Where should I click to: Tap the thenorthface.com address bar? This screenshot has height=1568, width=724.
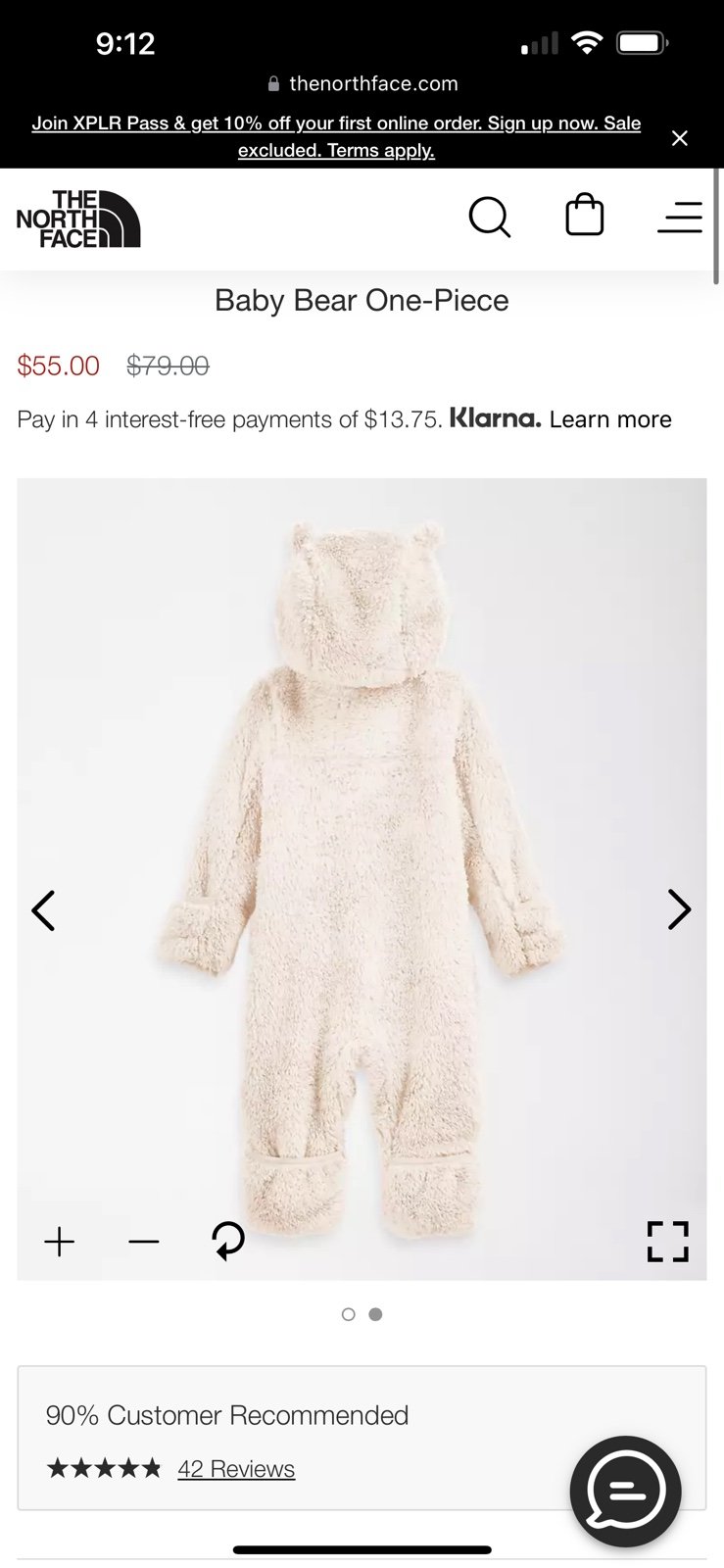[362, 84]
